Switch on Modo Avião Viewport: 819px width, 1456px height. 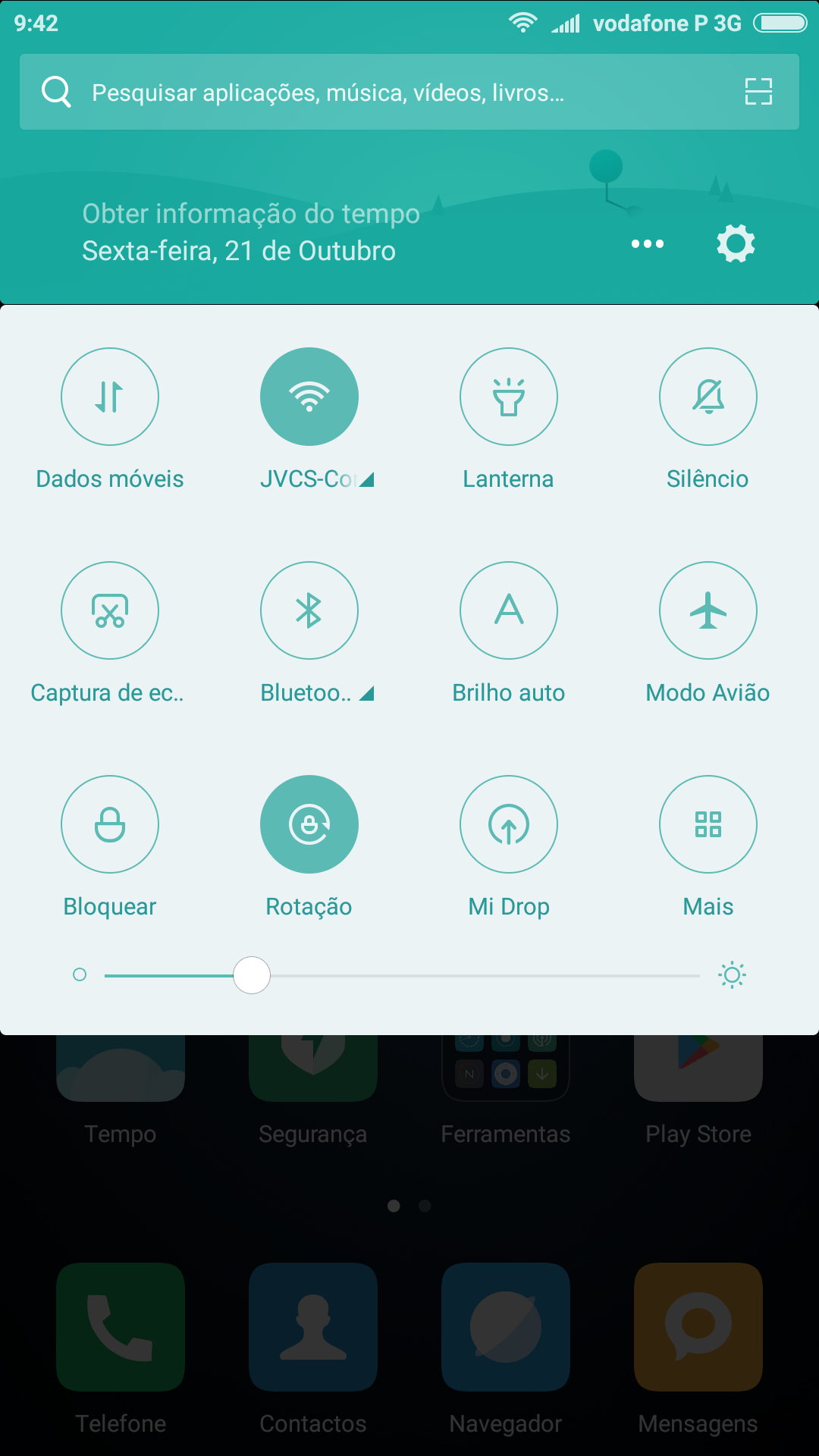point(708,610)
